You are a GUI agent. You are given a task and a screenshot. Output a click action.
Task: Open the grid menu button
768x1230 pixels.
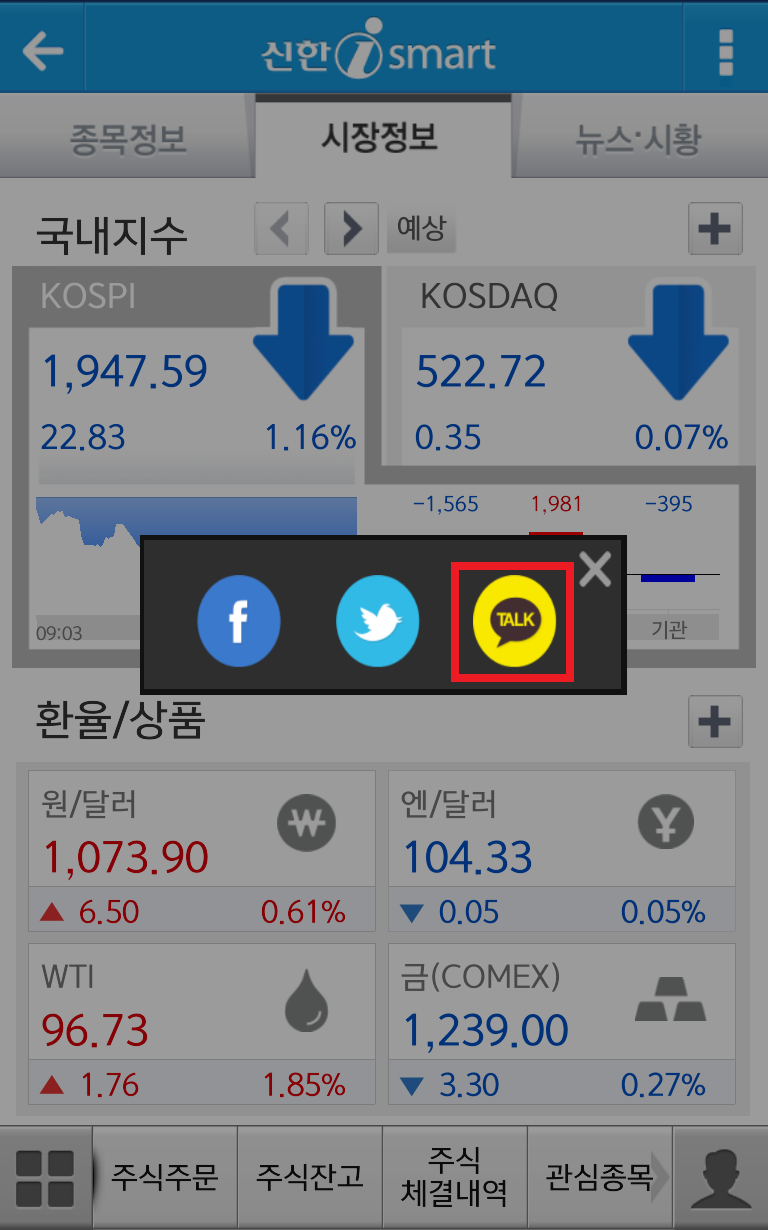pos(45,1177)
